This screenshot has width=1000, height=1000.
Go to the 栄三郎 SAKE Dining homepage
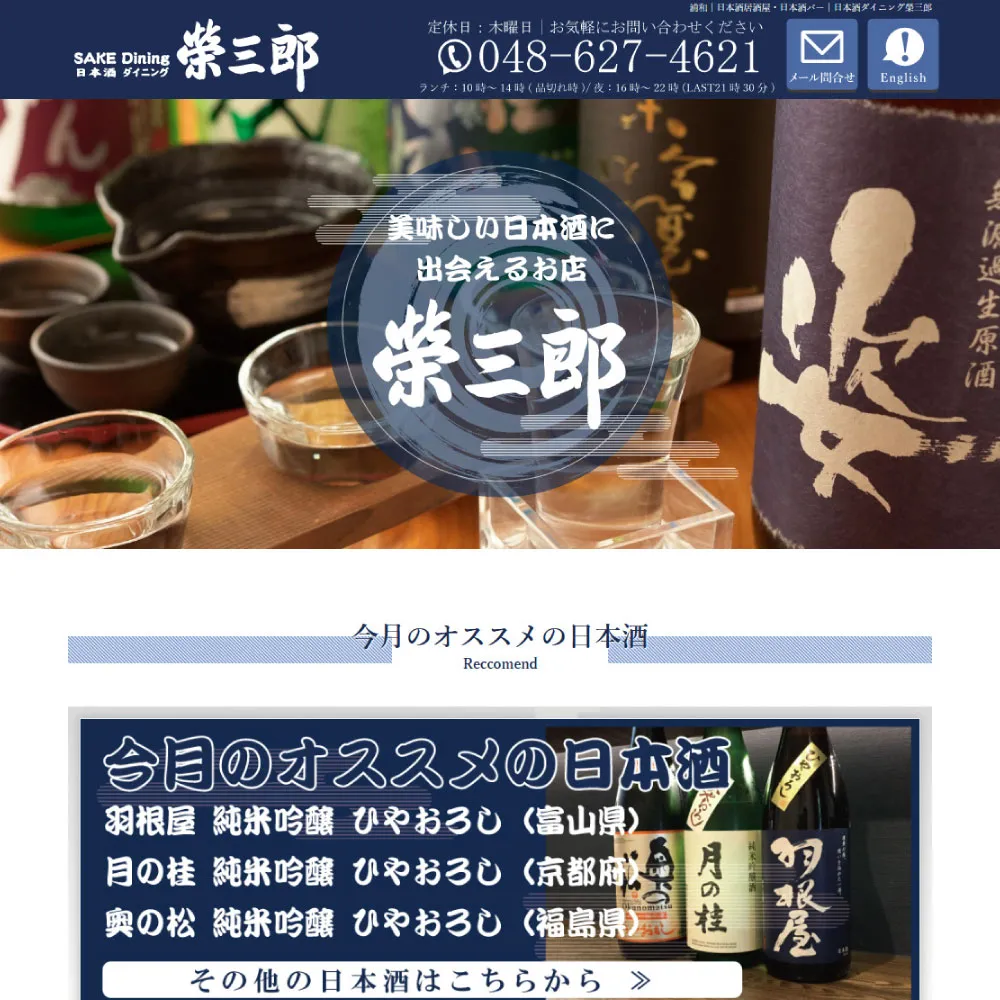[196, 58]
